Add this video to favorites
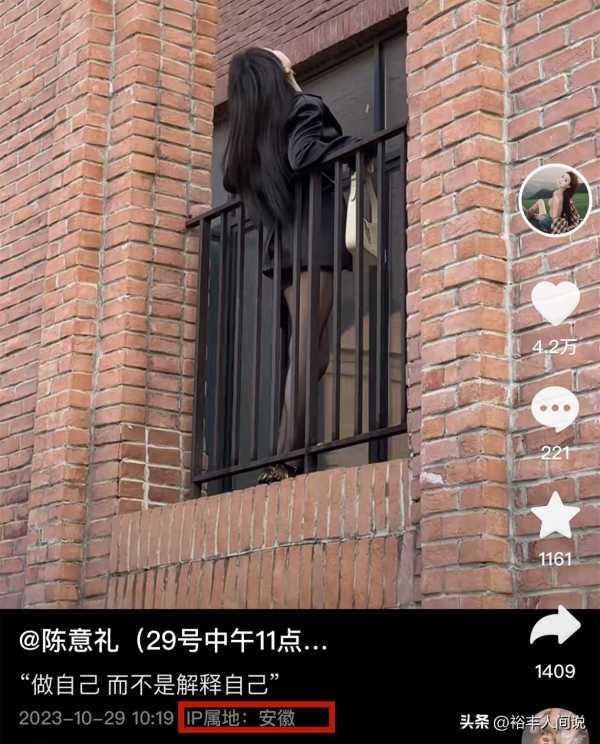 (555, 515)
